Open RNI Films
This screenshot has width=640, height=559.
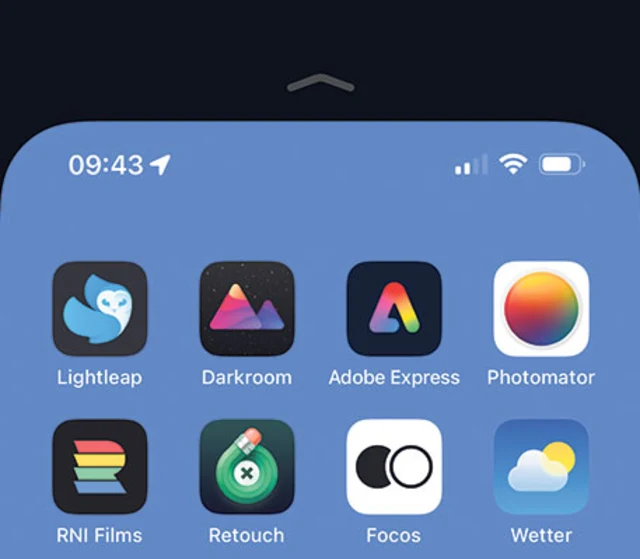[x=99, y=467]
